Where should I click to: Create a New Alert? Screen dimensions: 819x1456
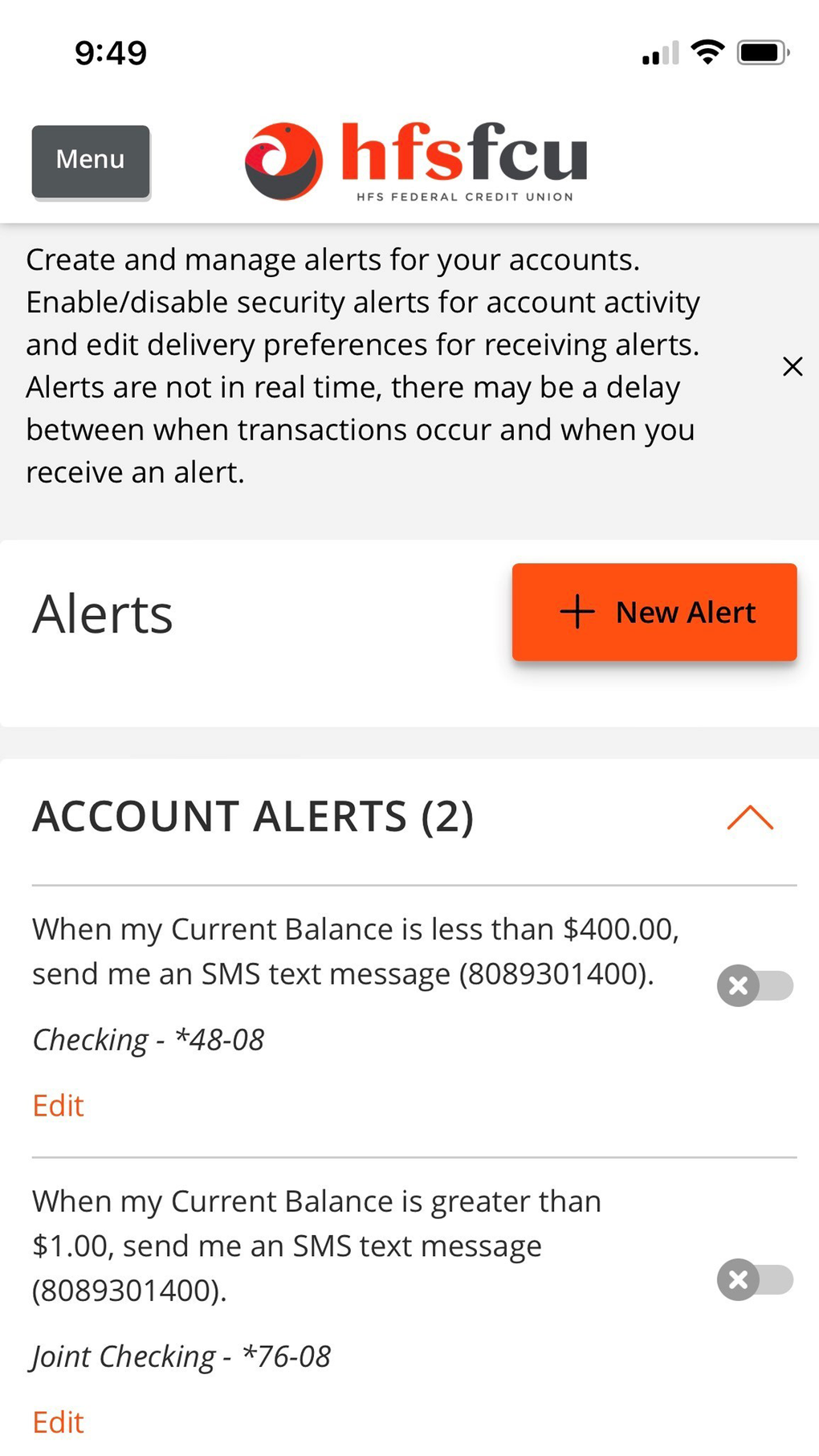[x=654, y=612]
